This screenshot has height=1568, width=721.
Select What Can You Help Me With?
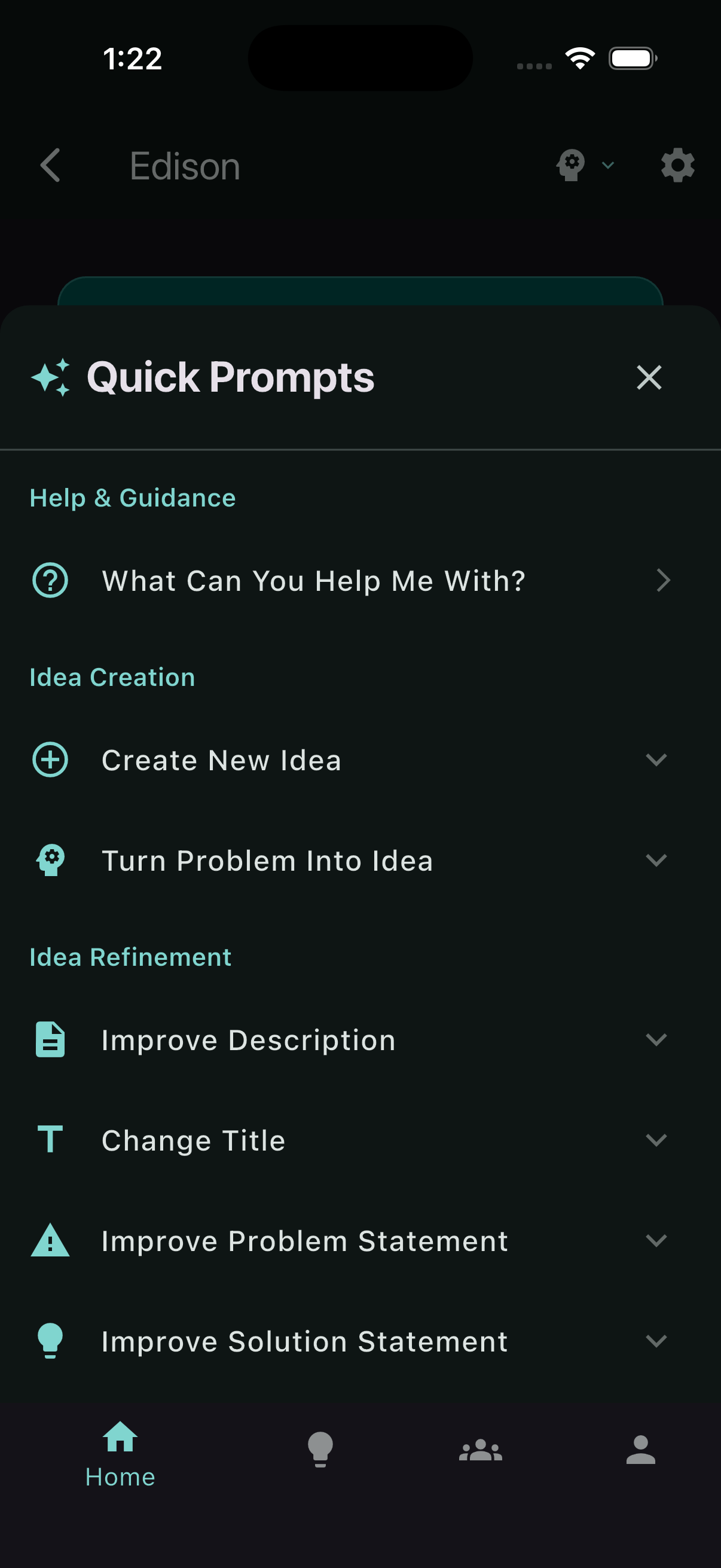[313, 580]
